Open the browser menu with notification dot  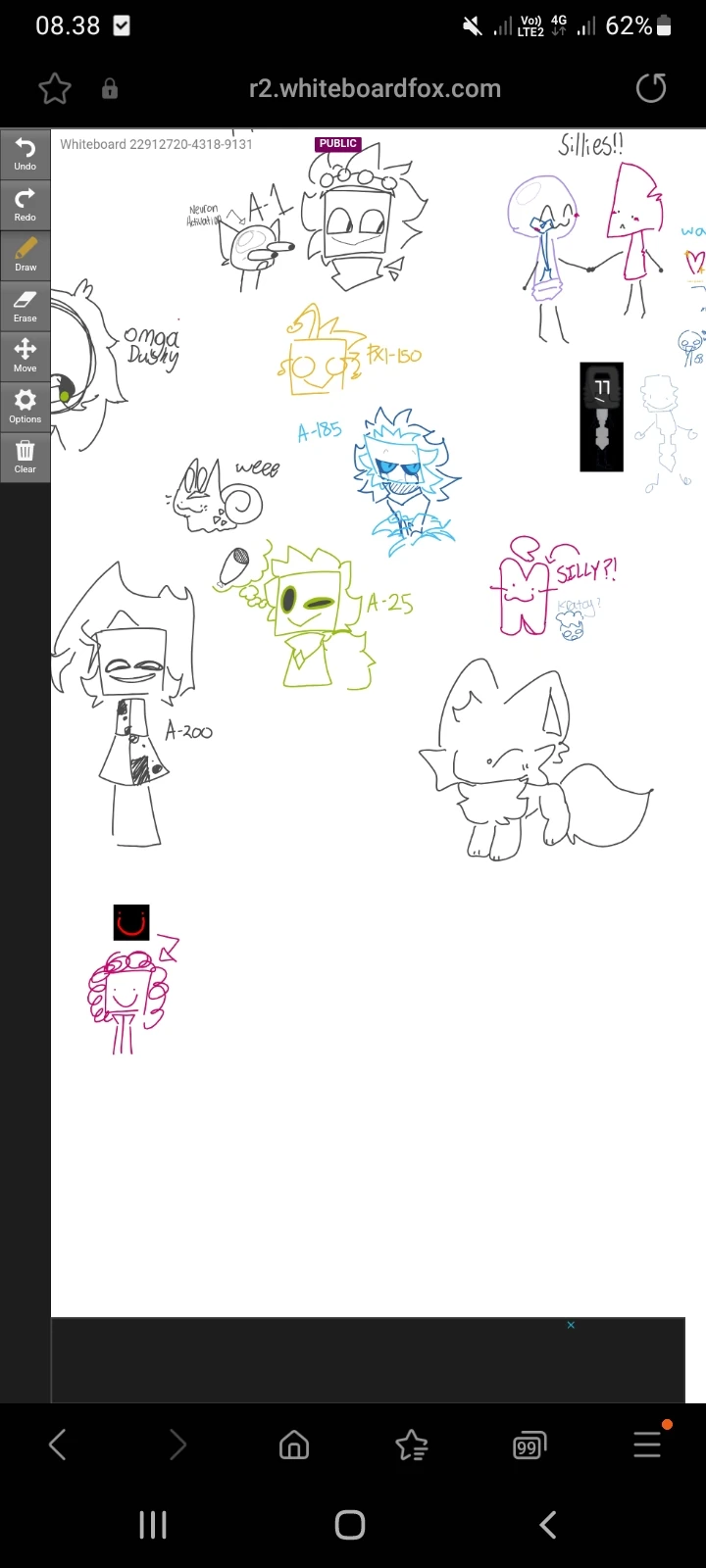coord(647,1444)
